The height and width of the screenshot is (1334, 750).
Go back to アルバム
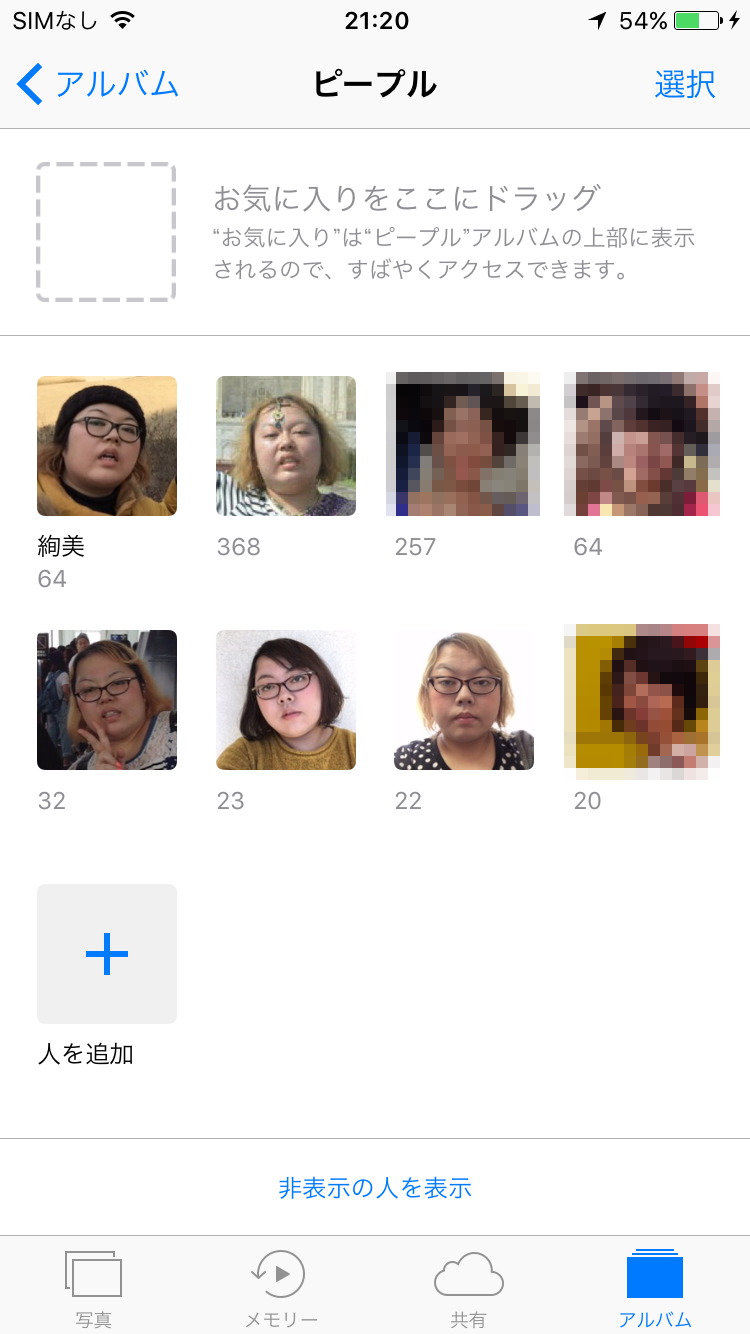(98, 85)
